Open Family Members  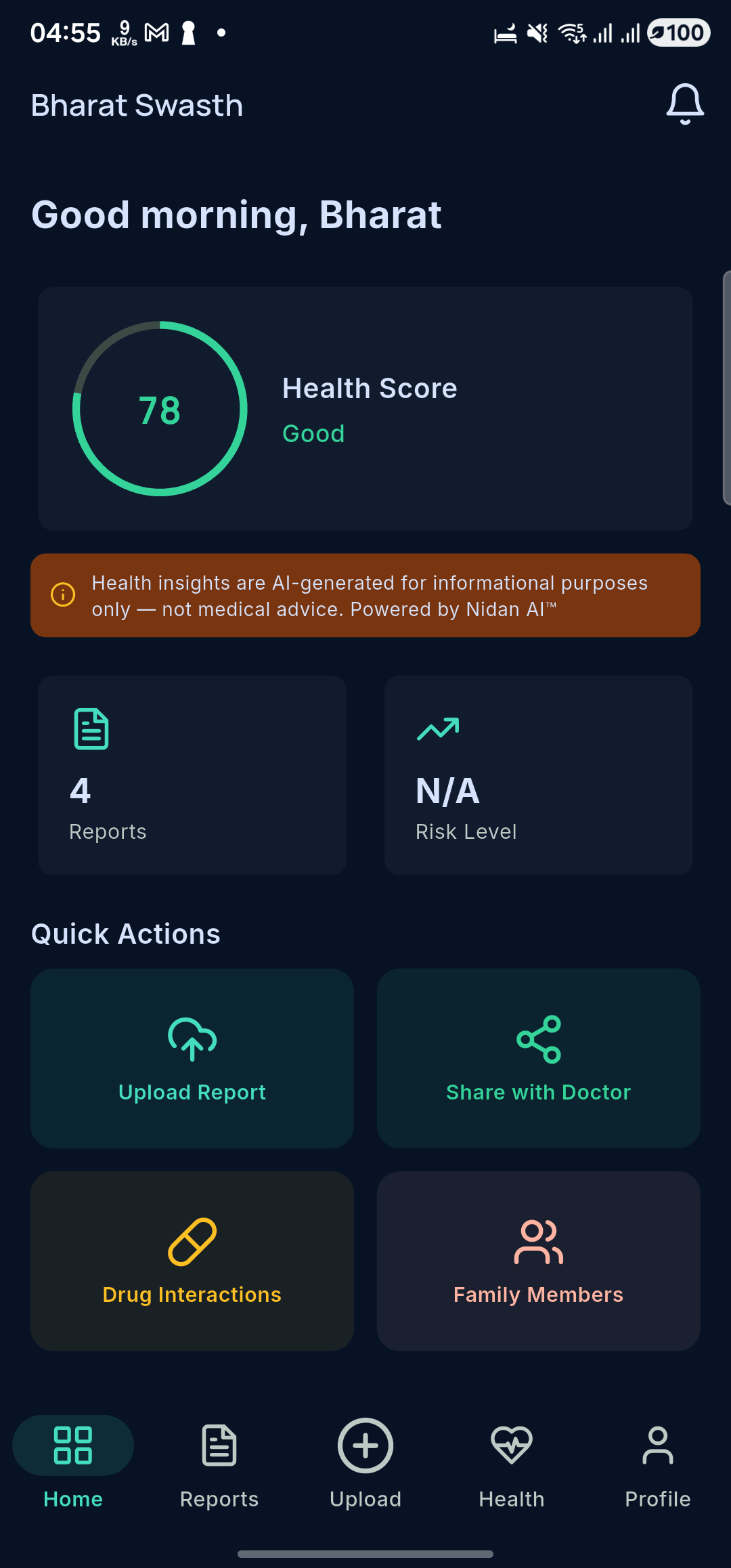coord(538,1261)
